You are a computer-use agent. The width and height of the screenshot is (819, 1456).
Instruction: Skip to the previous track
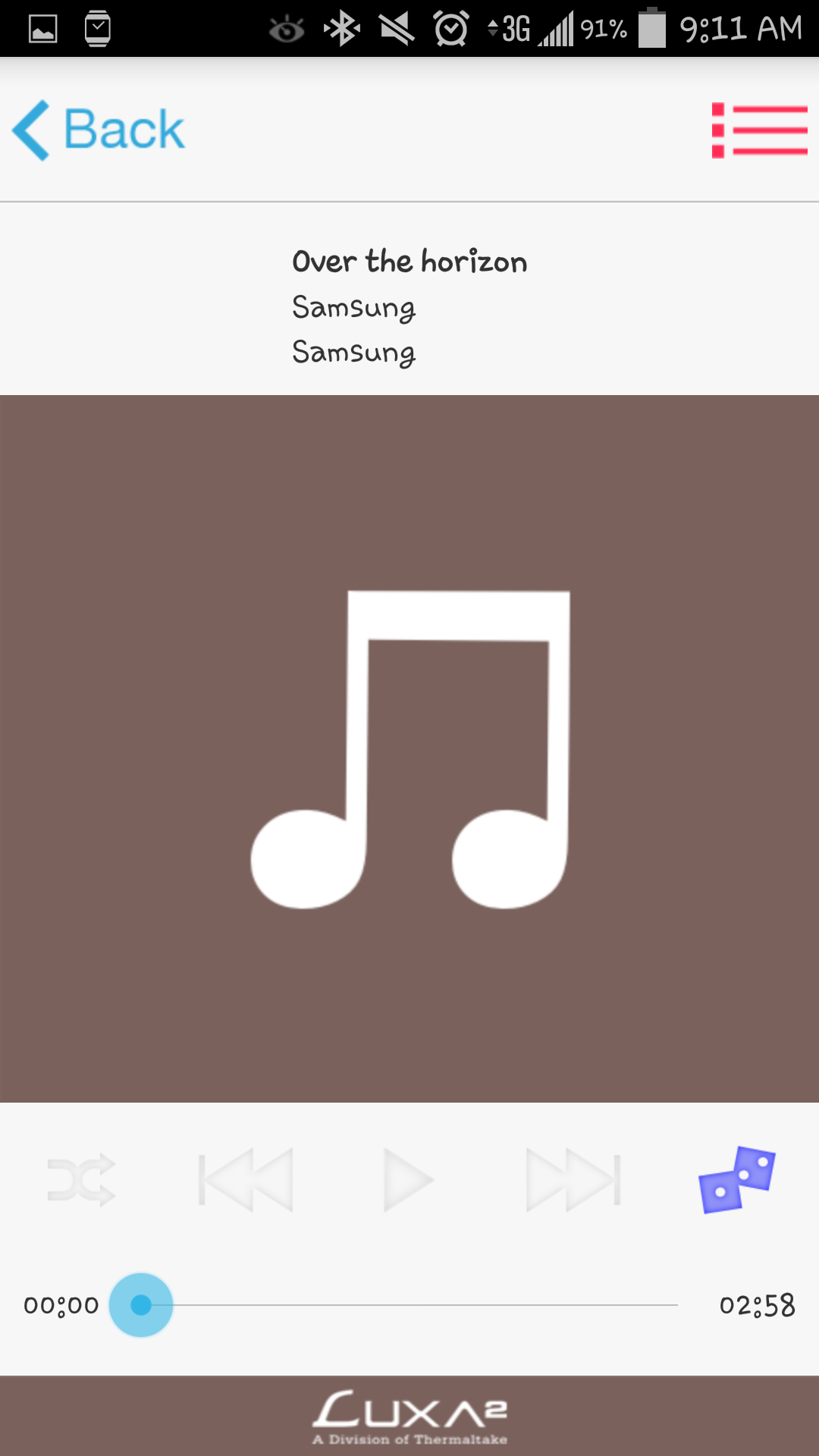click(x=246, y=1180)
